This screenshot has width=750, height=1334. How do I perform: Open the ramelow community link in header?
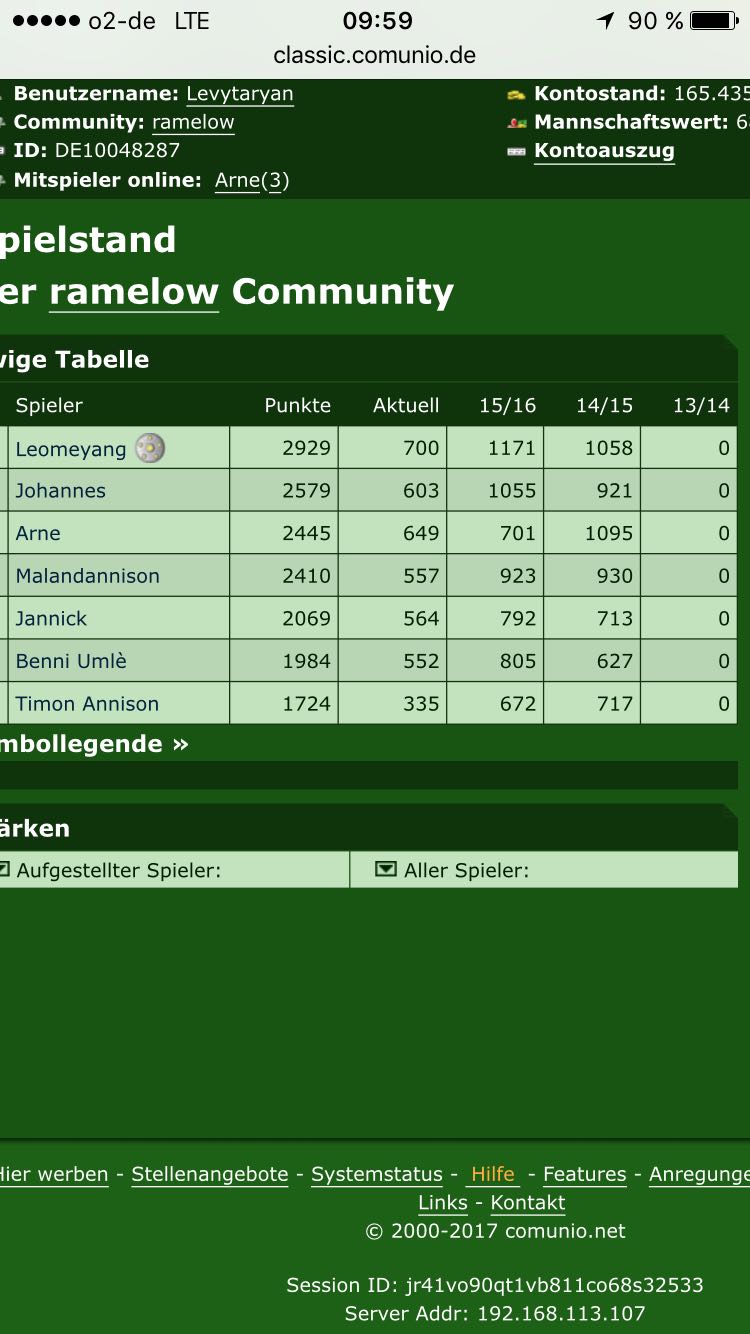tap(193, 122)
